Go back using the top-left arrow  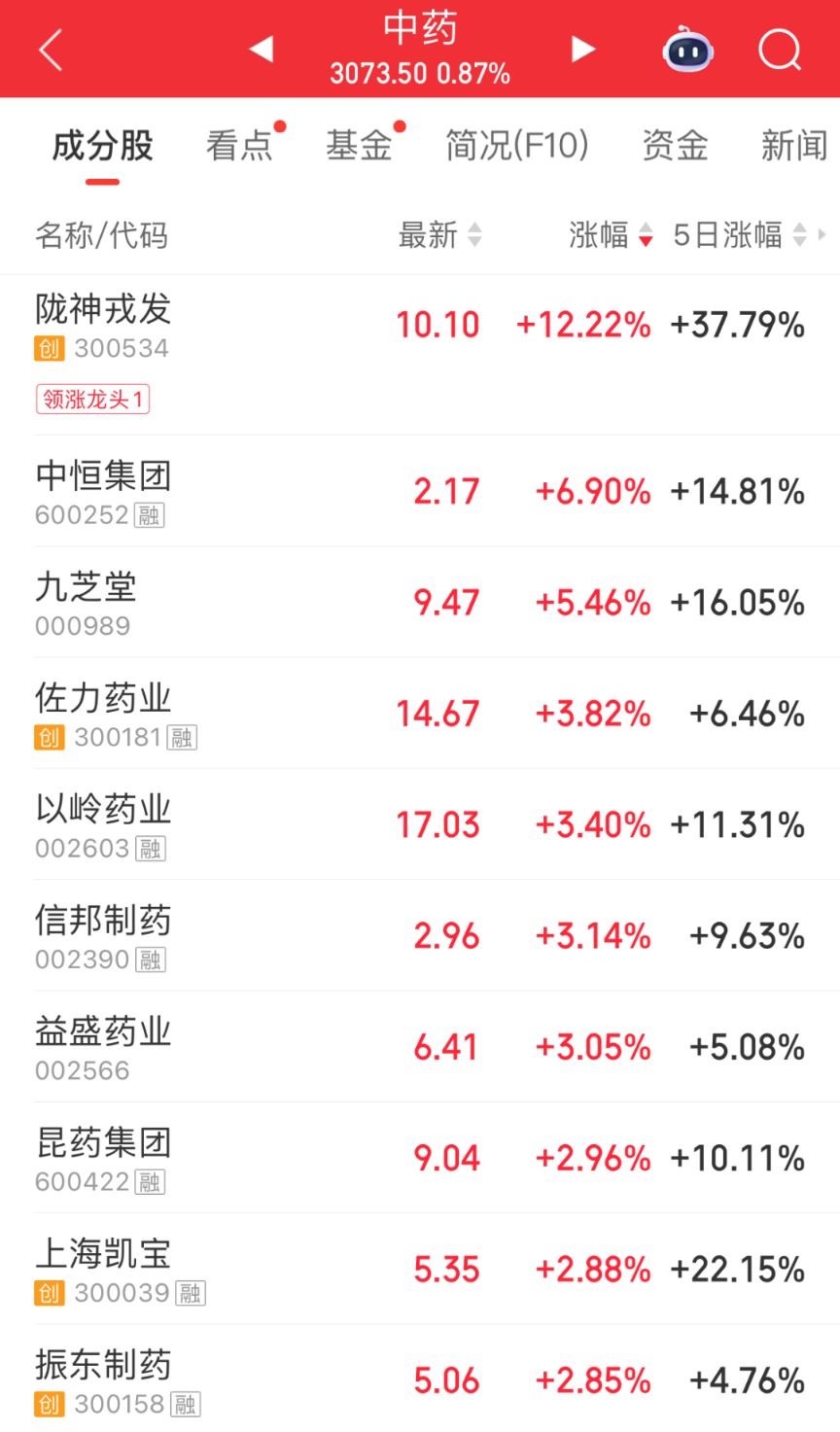coord(51,50)
